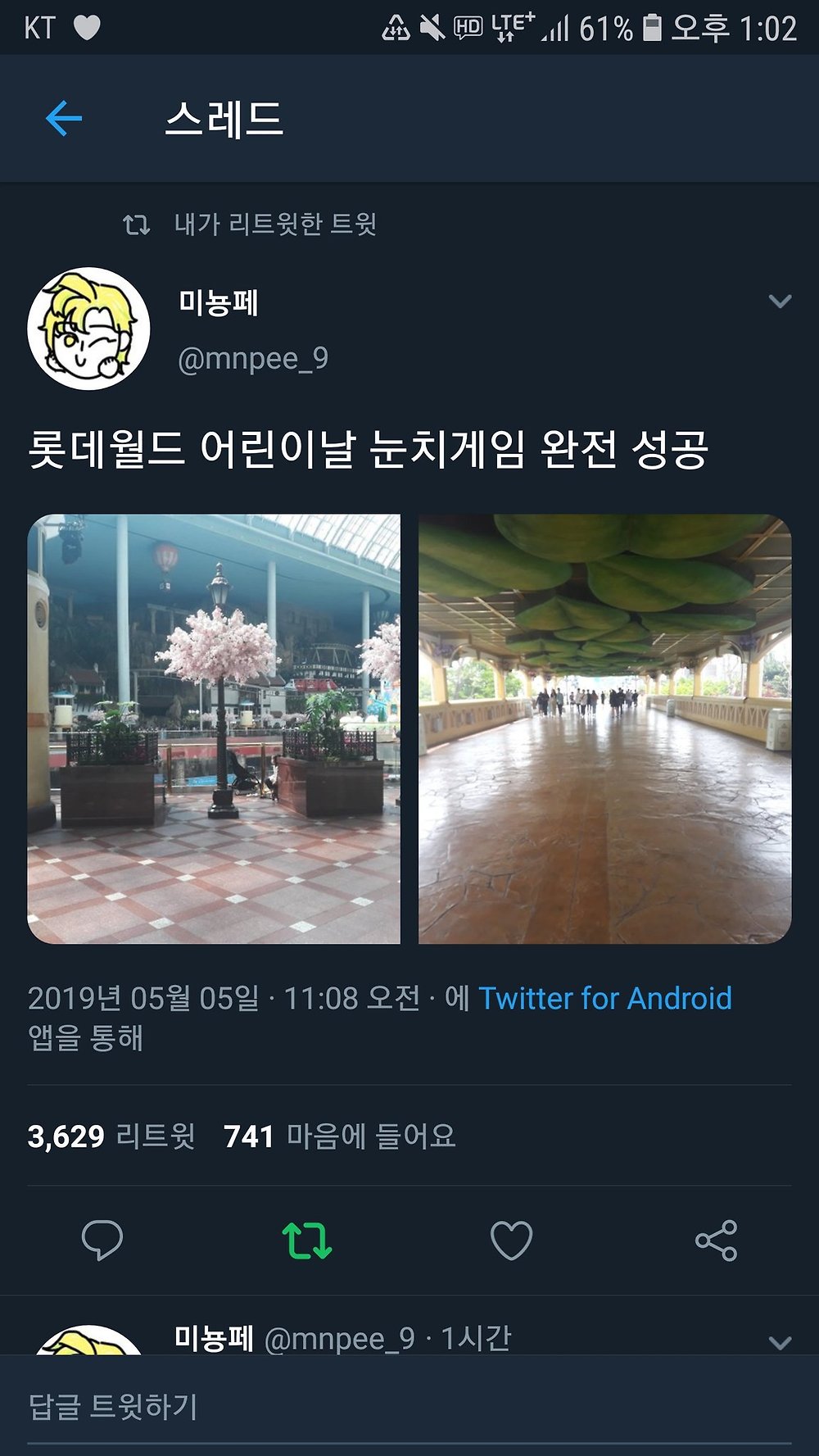Image resolution: width=819 pixels, height=1456 pixels.
Task: Expand the tweet options chevron
Action: point(780,302)
